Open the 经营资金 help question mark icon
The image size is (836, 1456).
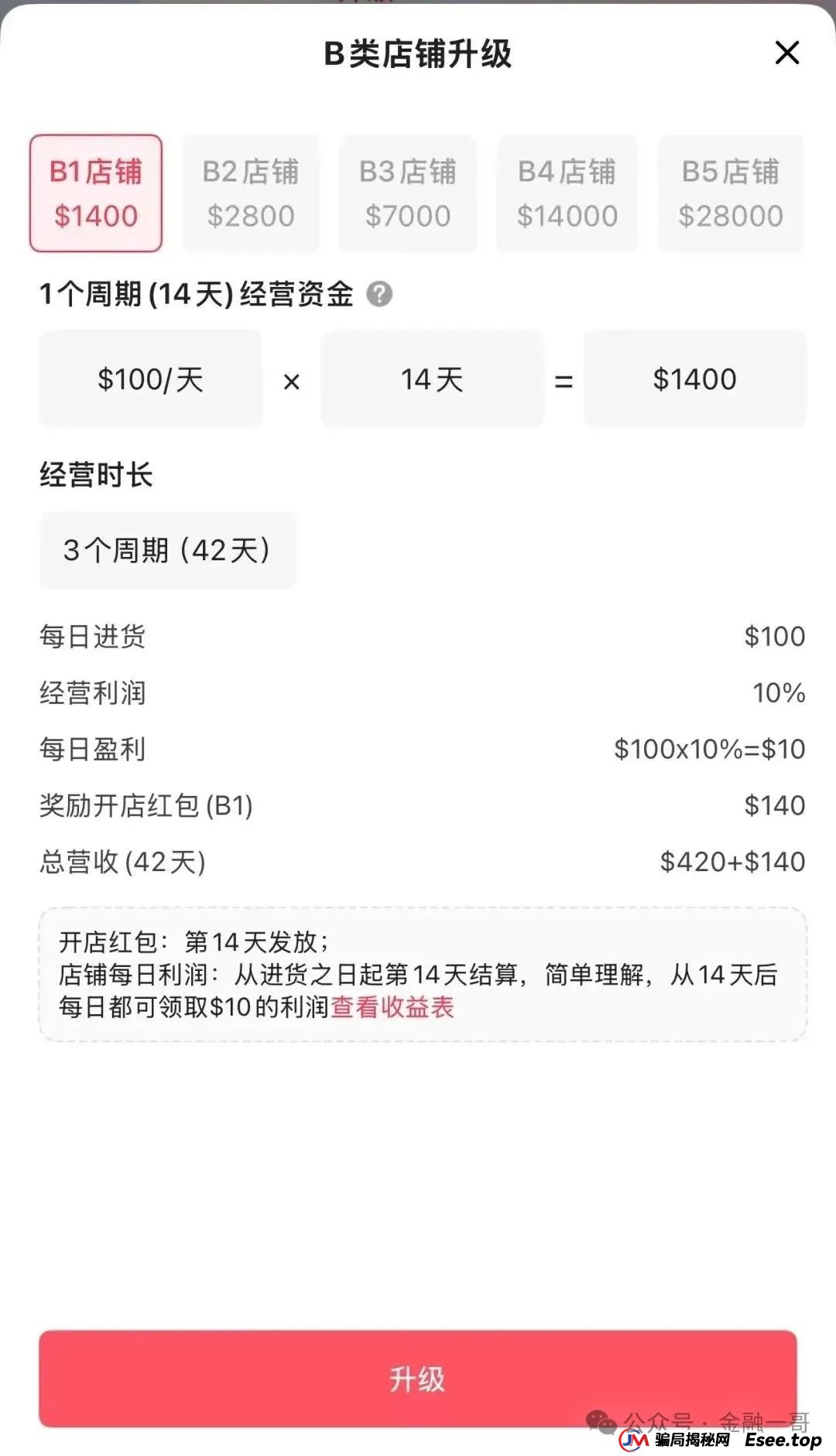[381, 293]
